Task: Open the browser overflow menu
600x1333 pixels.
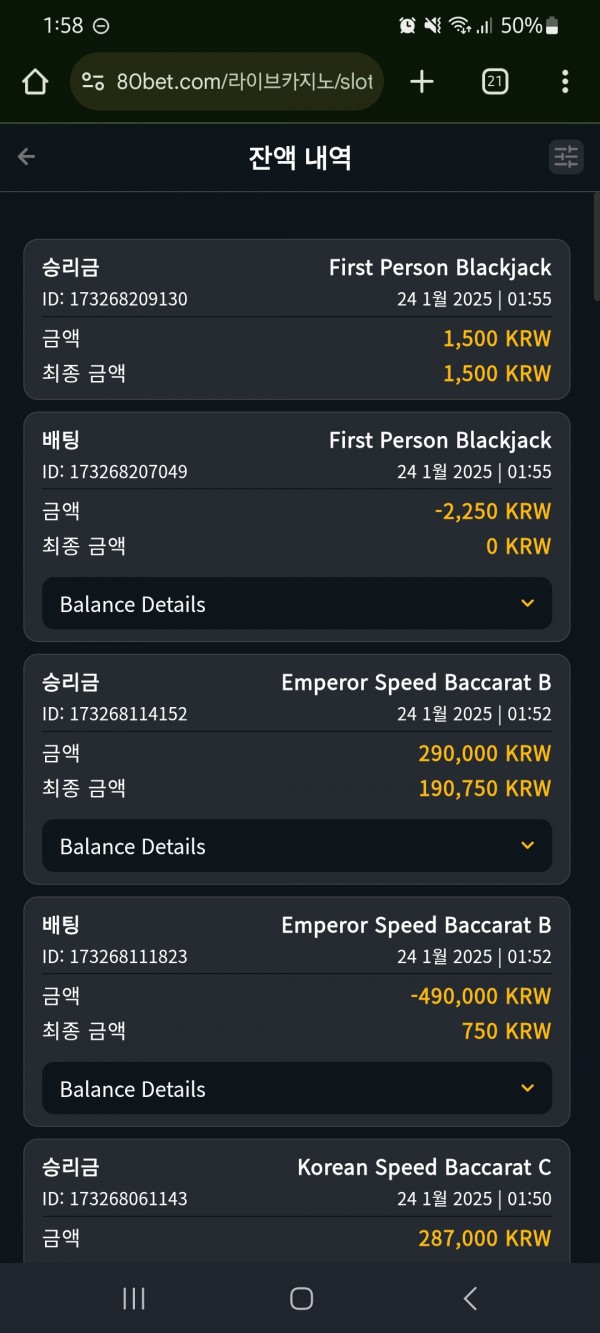Action: tap(565, 82)
